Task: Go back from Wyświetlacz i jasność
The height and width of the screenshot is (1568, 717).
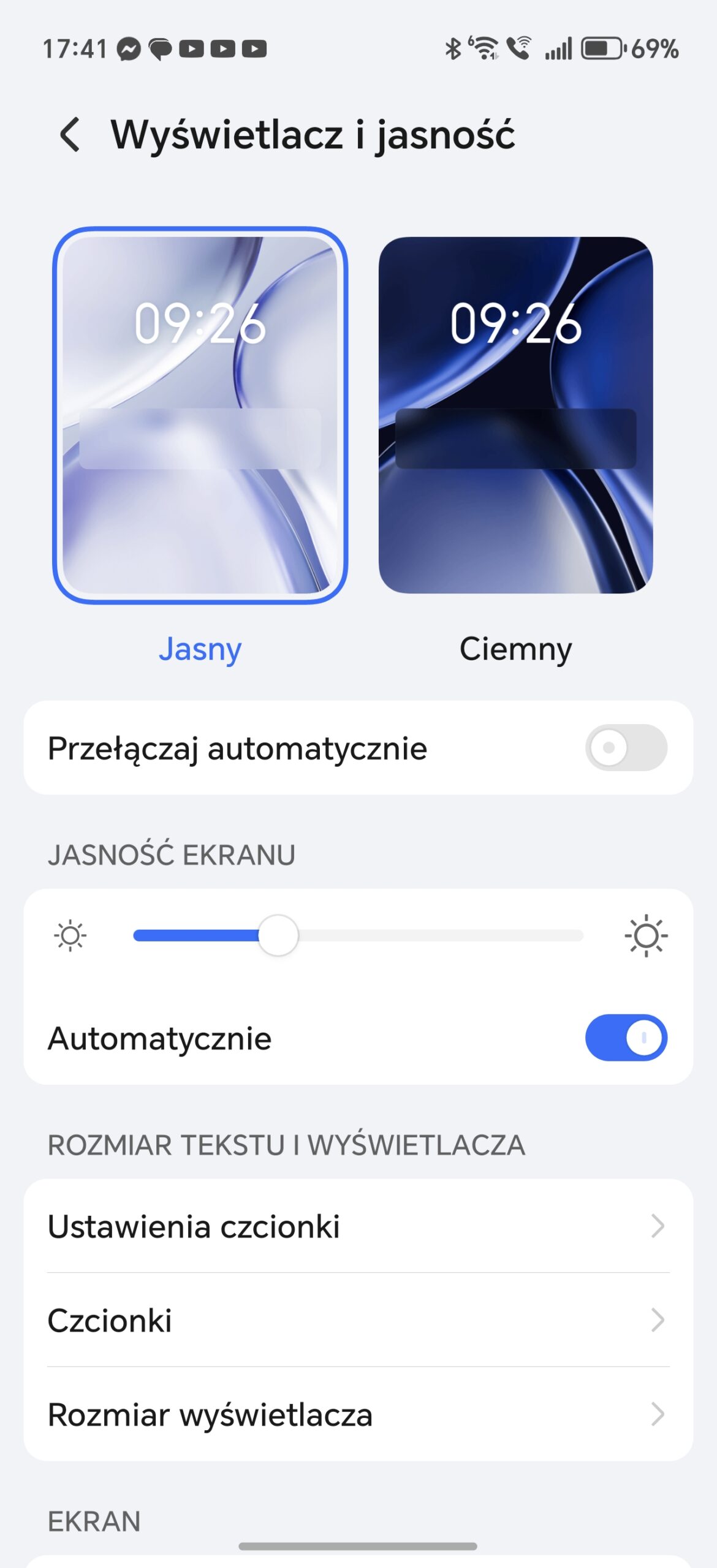Action: [x=70, y=135]
